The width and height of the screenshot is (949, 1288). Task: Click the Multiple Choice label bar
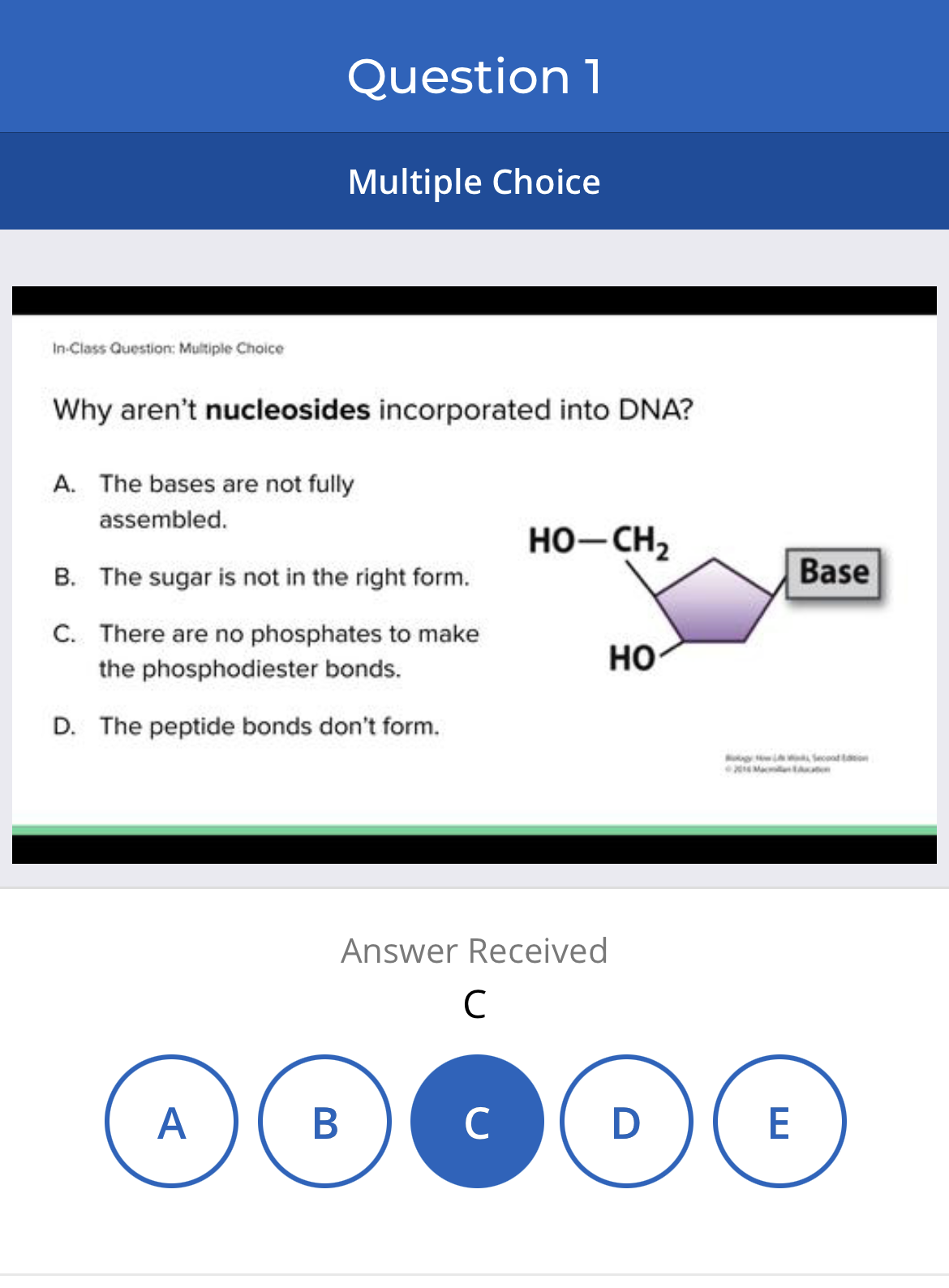point(474,180)
